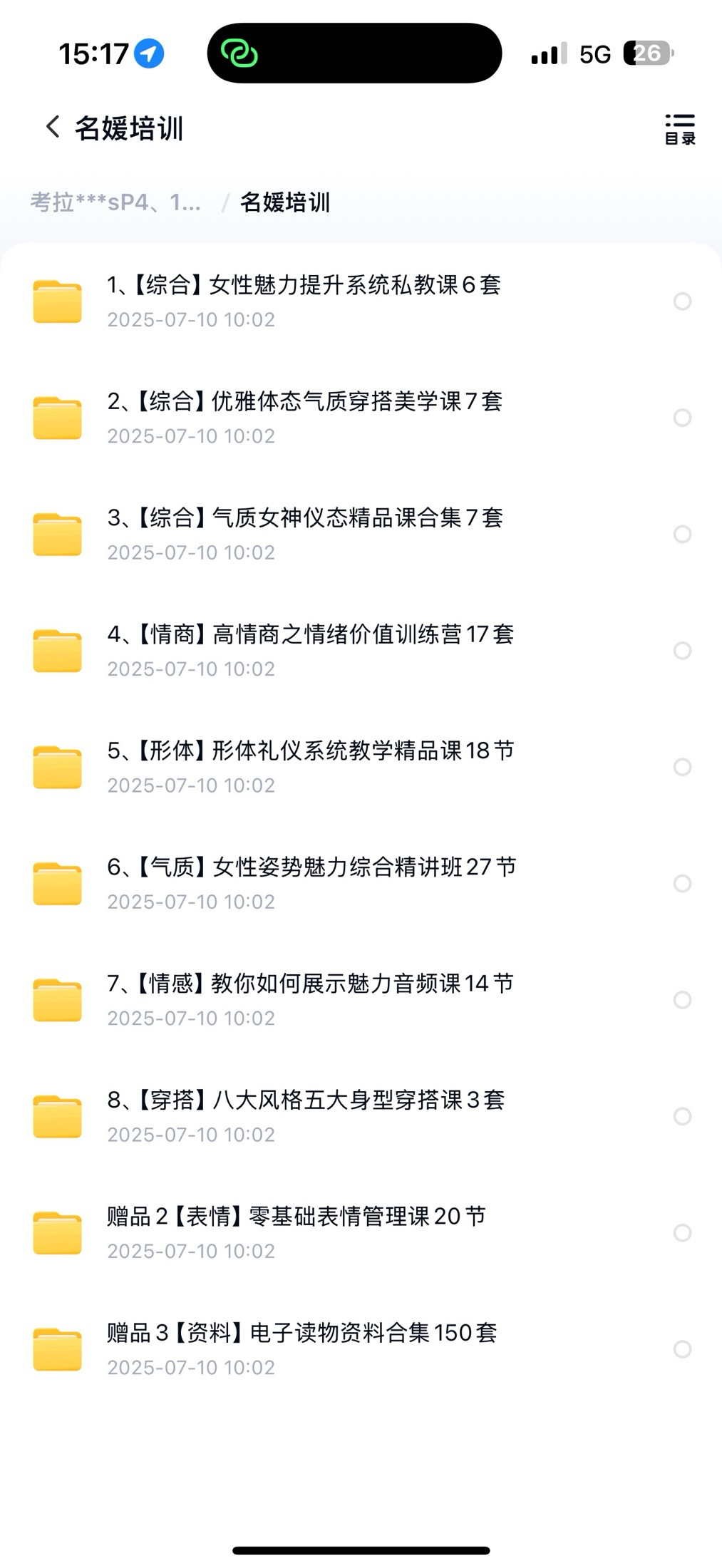Open folder 7、【情感】教你如何展示魅力音频课14节
This screenshot has width=722, height=1568.
[310, 984]
